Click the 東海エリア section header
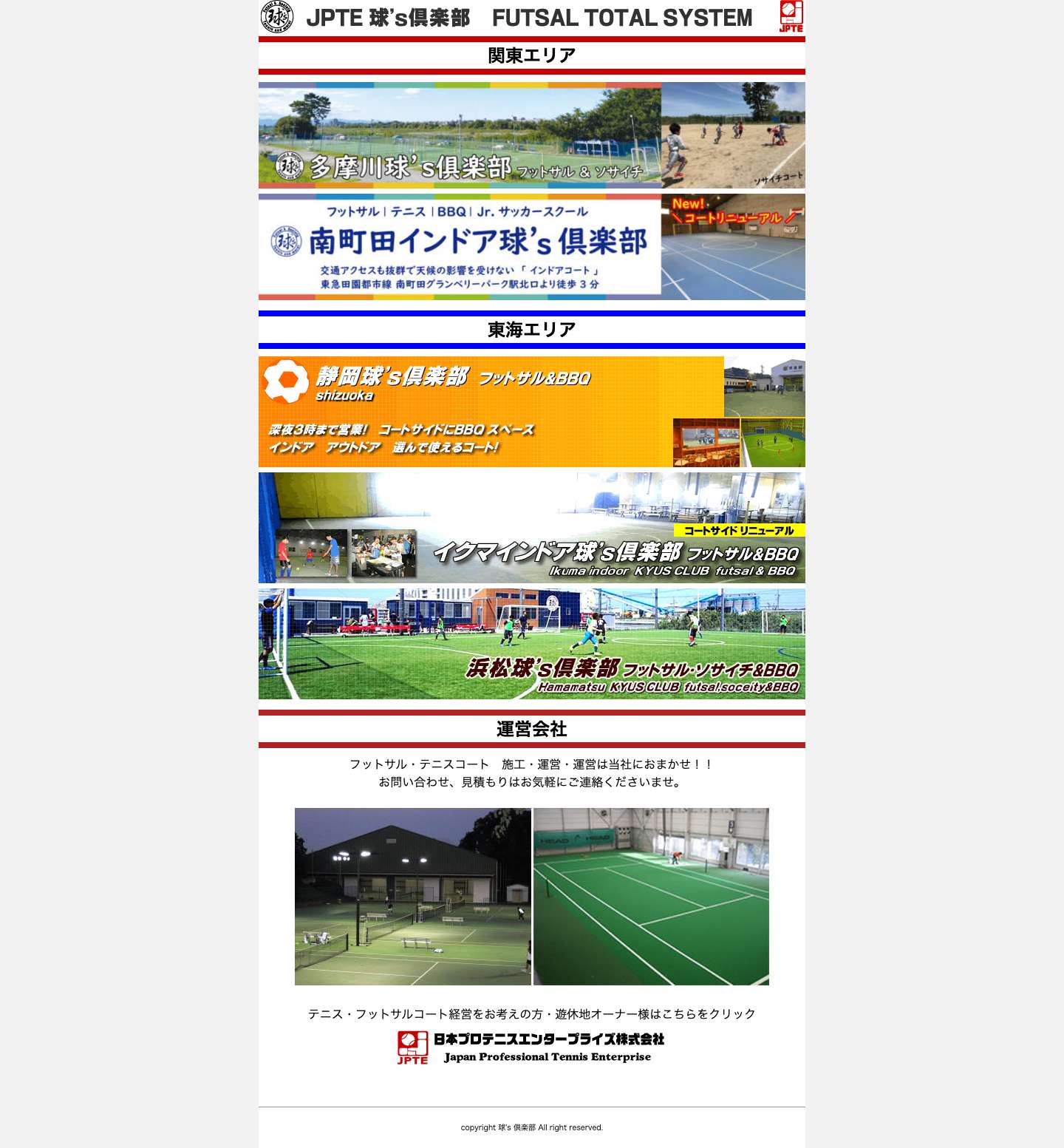The image size is (1064, 1148). pyautogui.click(x=531, y=330)
